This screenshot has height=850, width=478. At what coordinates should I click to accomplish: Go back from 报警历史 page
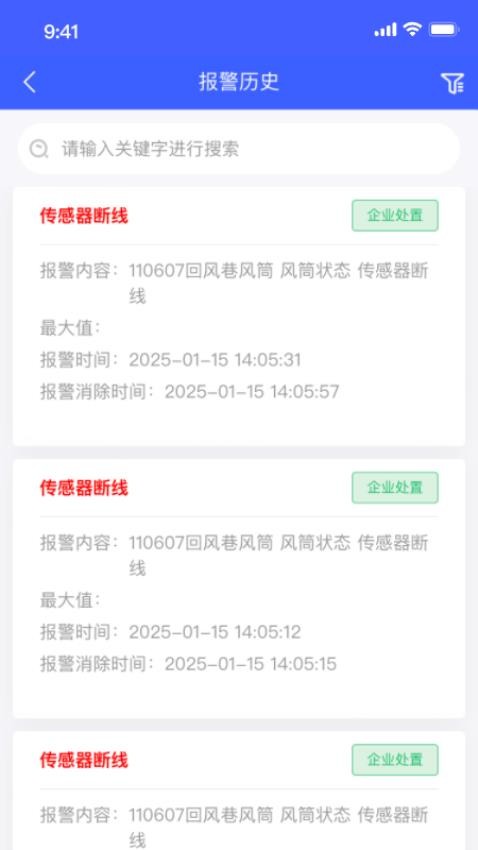pyautogui.click(x=30, y=82)
